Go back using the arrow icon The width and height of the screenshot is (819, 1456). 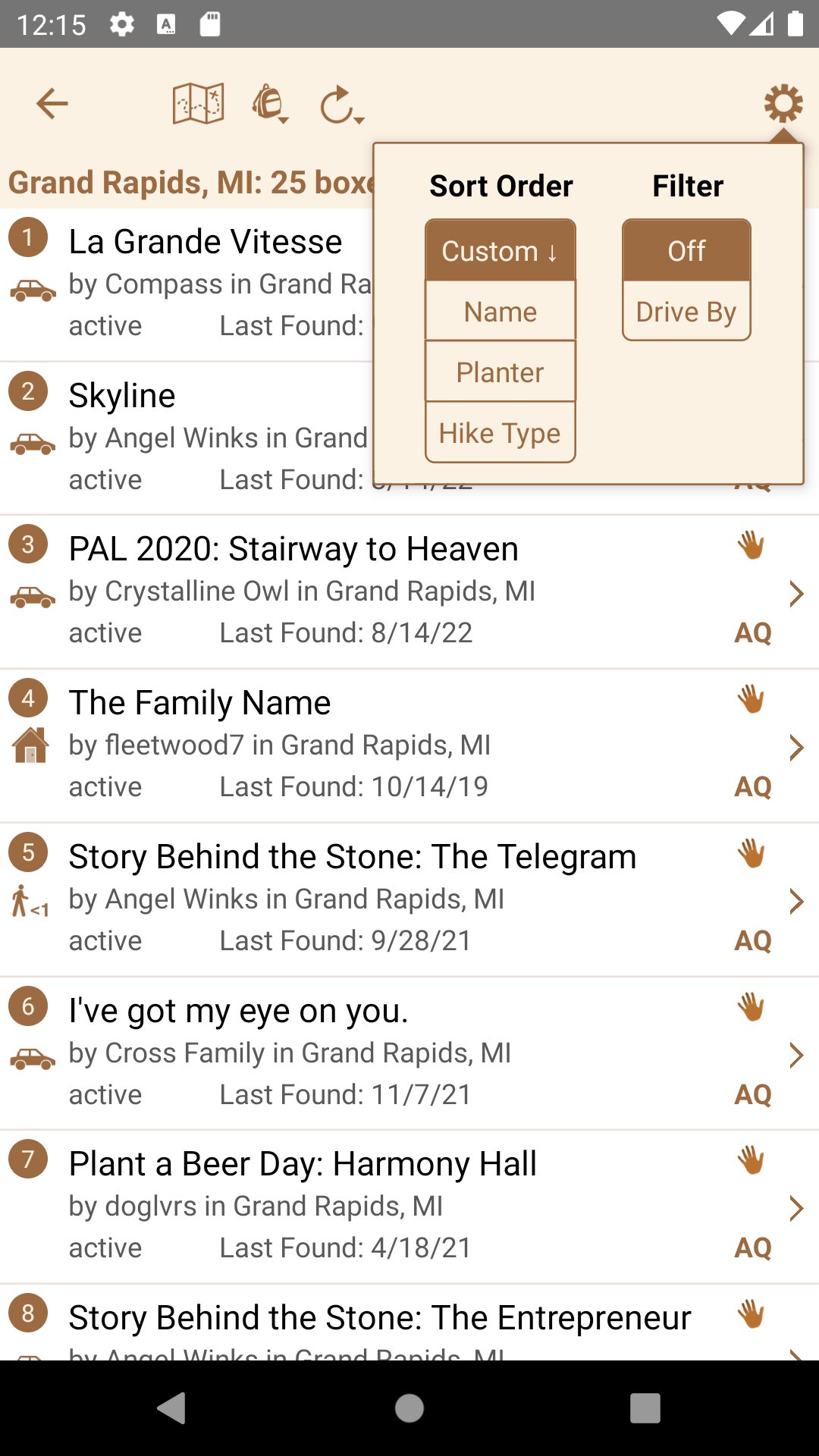52,104
